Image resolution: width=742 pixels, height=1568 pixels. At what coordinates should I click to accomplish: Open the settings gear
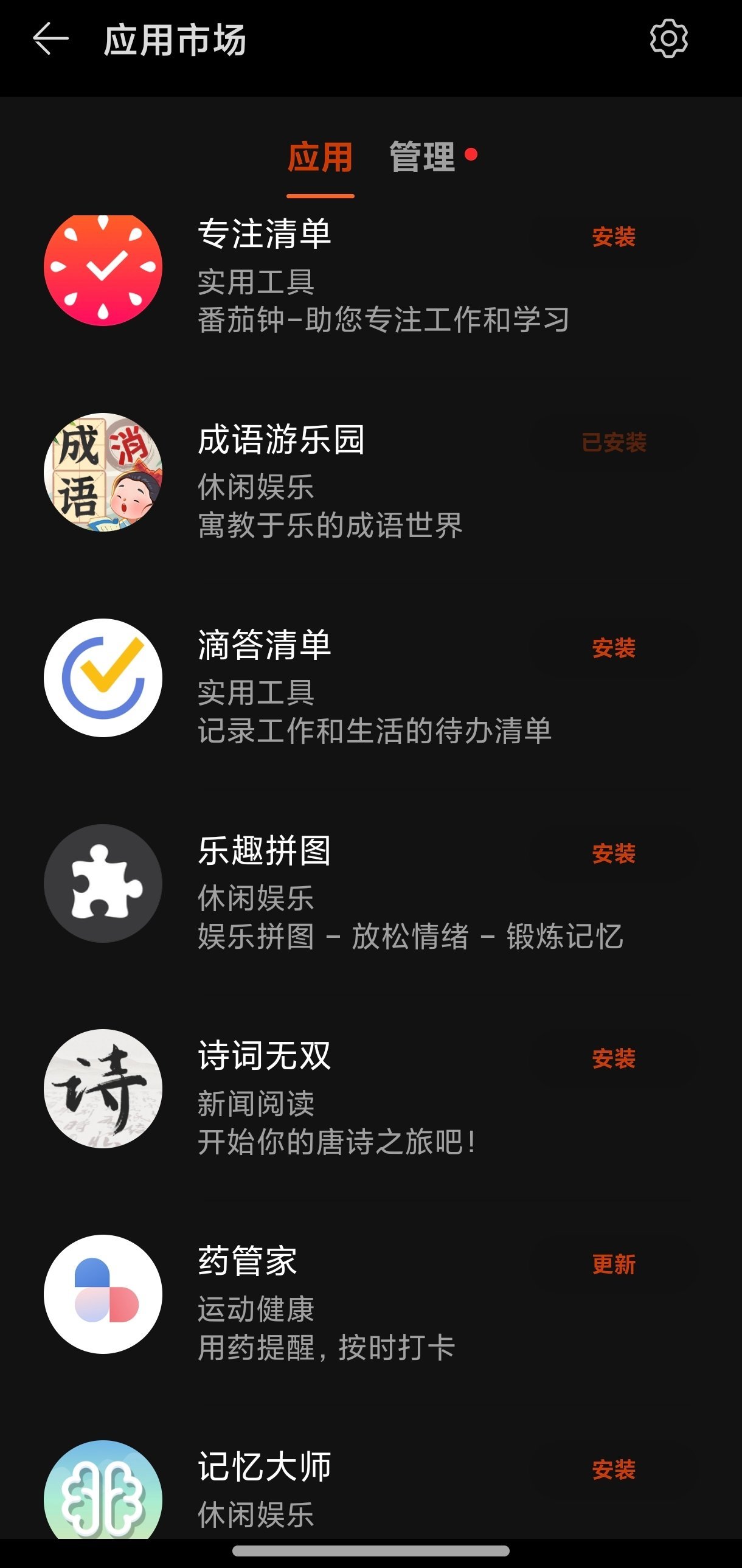click(x=668, y=40)
